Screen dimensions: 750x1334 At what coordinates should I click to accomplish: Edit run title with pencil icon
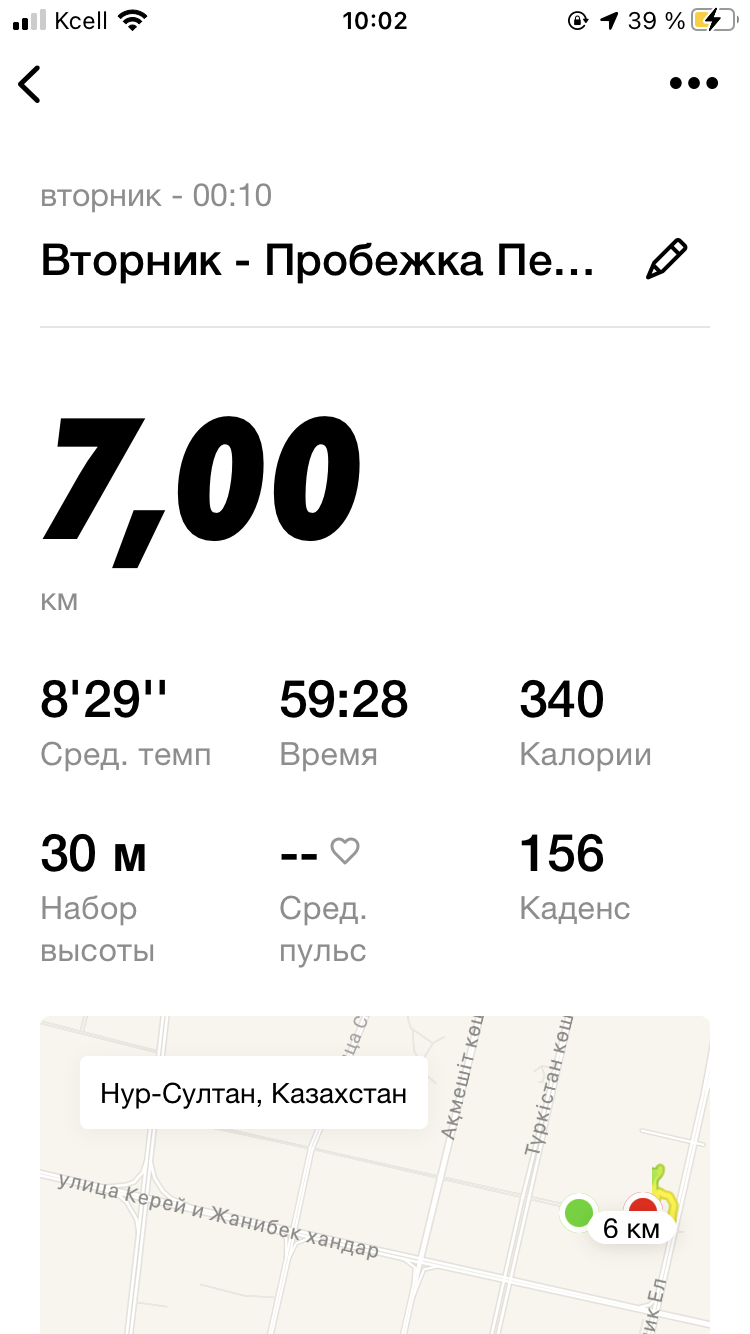click(x=666, y=259)
